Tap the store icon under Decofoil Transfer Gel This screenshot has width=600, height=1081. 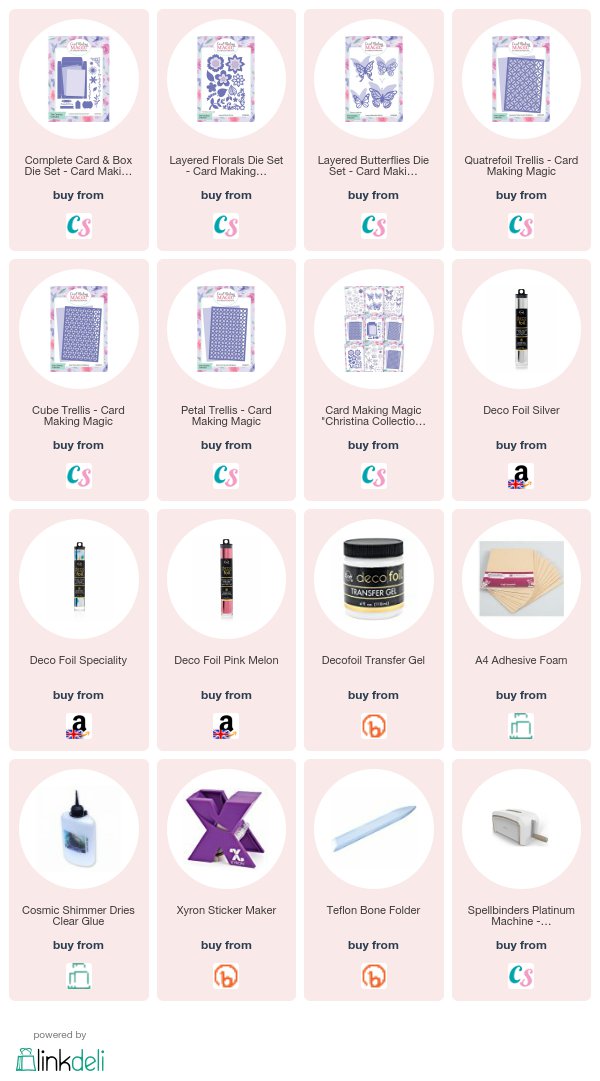tap(373, 726)
